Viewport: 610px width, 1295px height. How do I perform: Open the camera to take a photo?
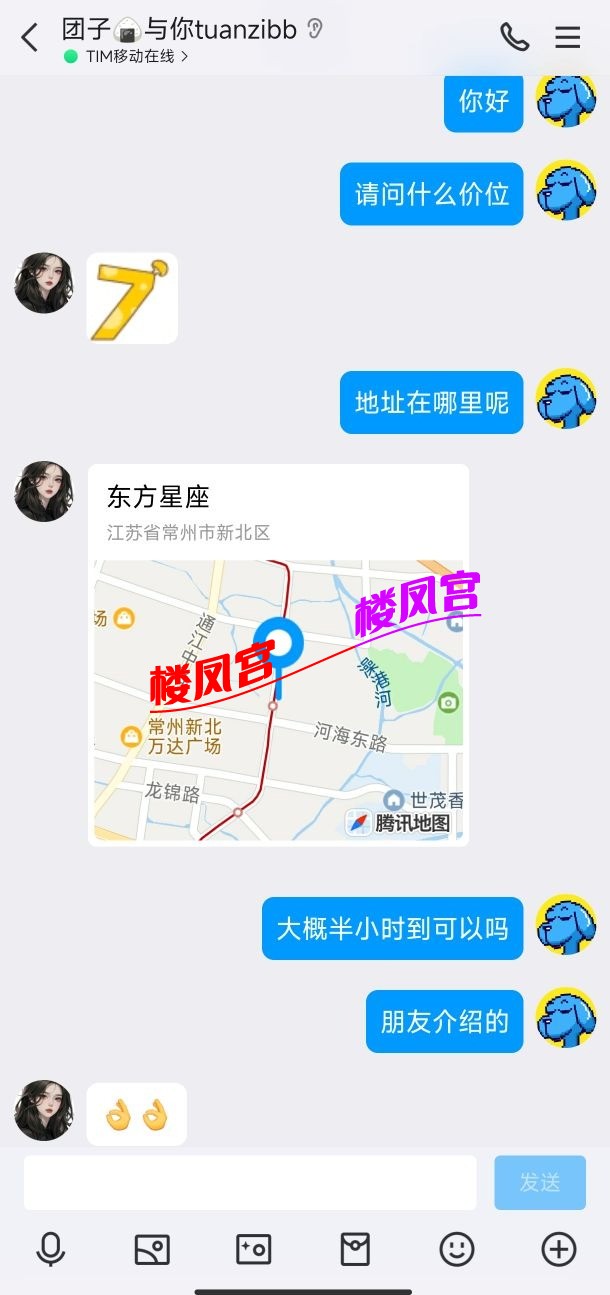[253, 1249]
